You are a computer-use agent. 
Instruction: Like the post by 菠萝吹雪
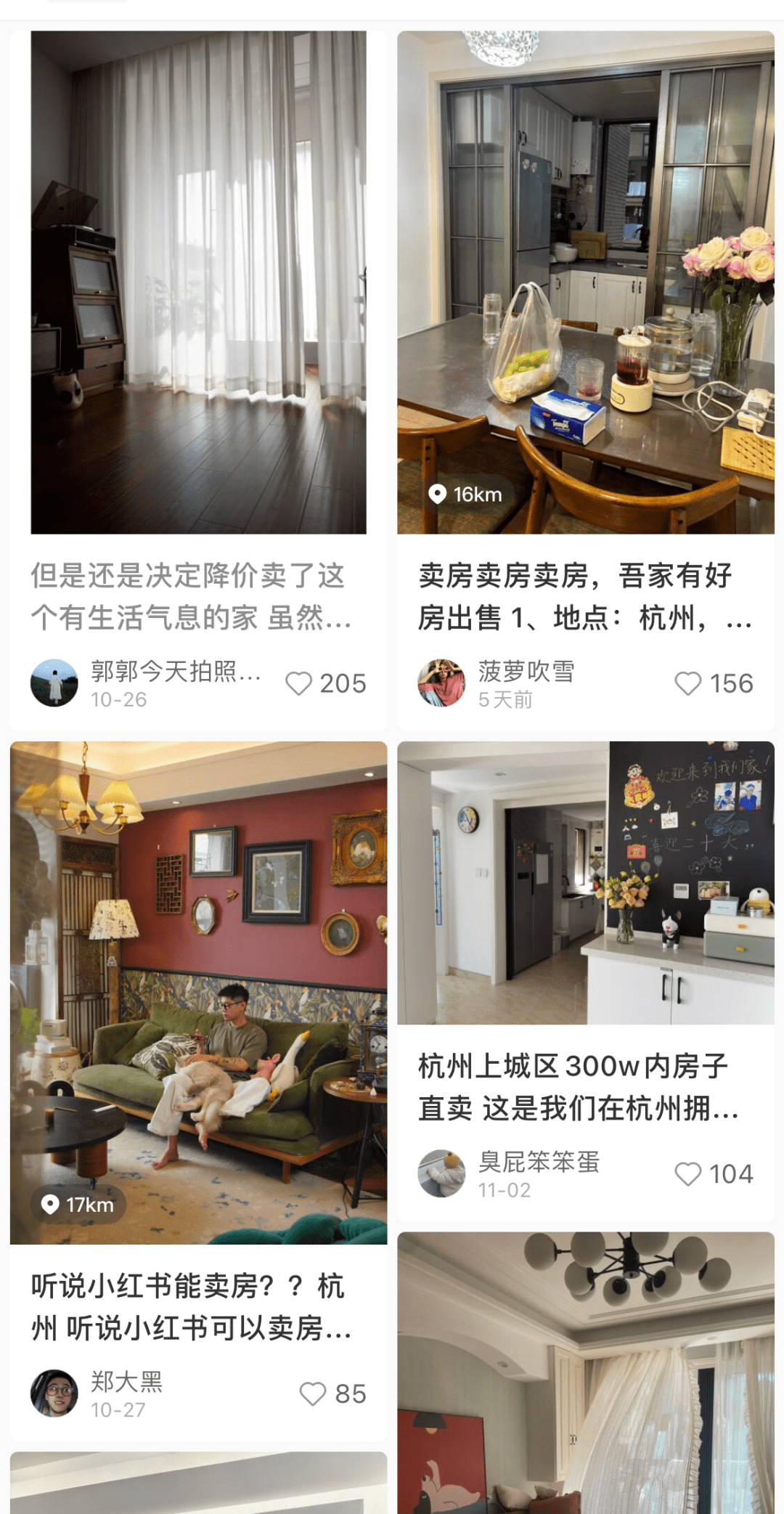coord(687,683)
